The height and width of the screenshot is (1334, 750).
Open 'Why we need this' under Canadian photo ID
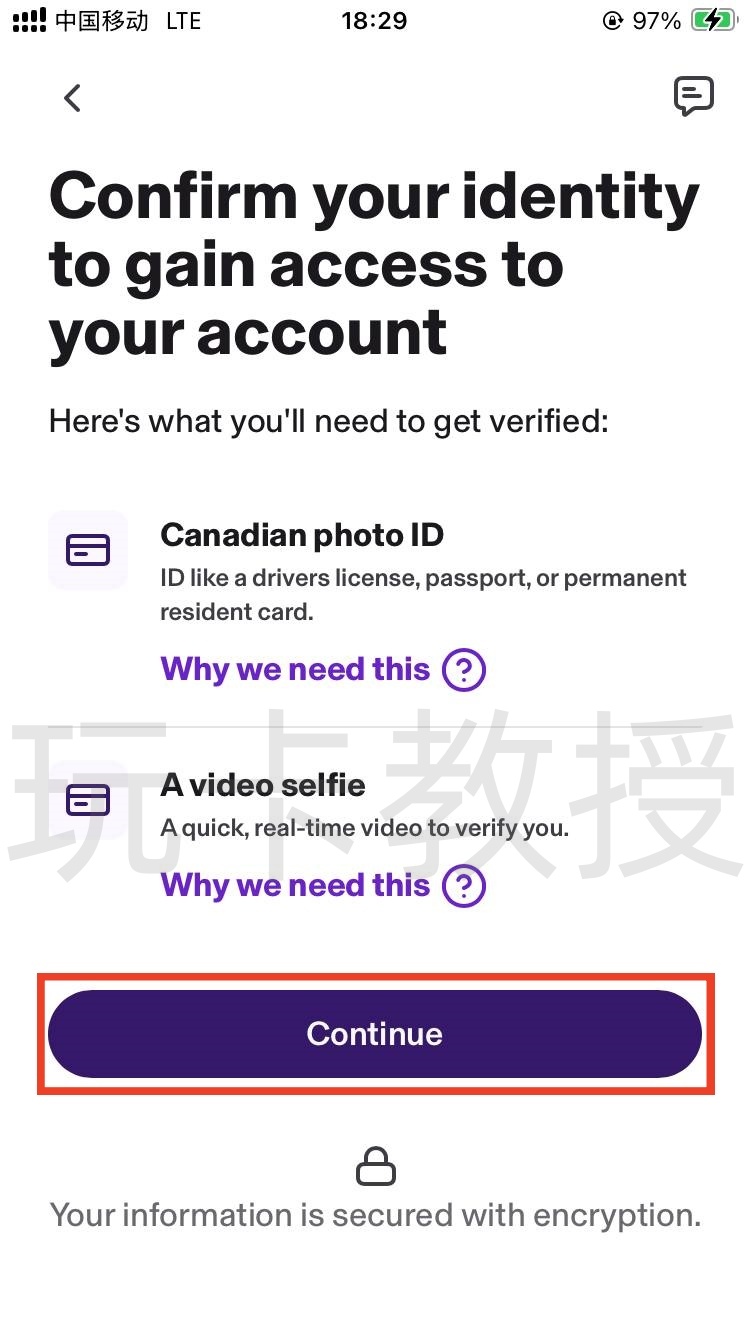click(322, 669)
